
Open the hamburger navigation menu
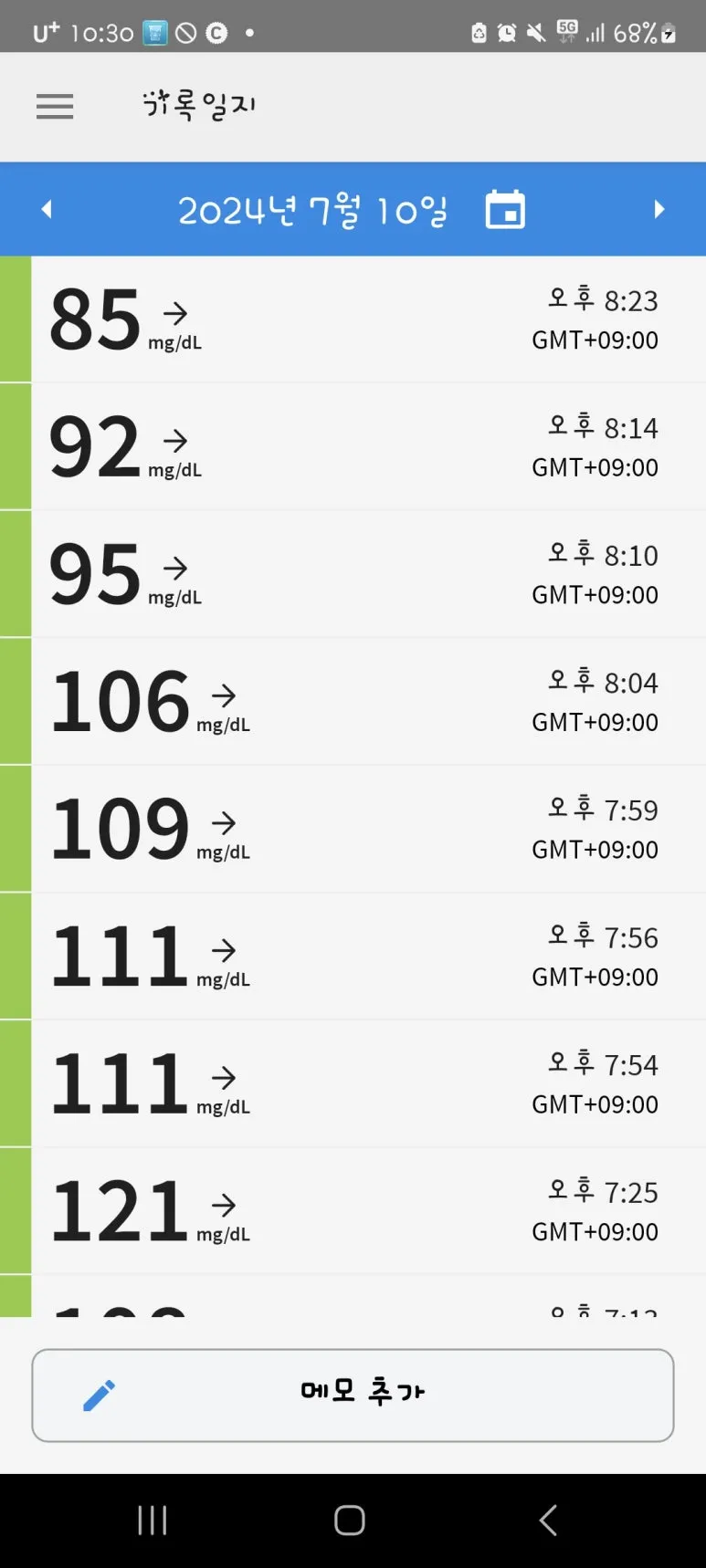tap(55, 107)
